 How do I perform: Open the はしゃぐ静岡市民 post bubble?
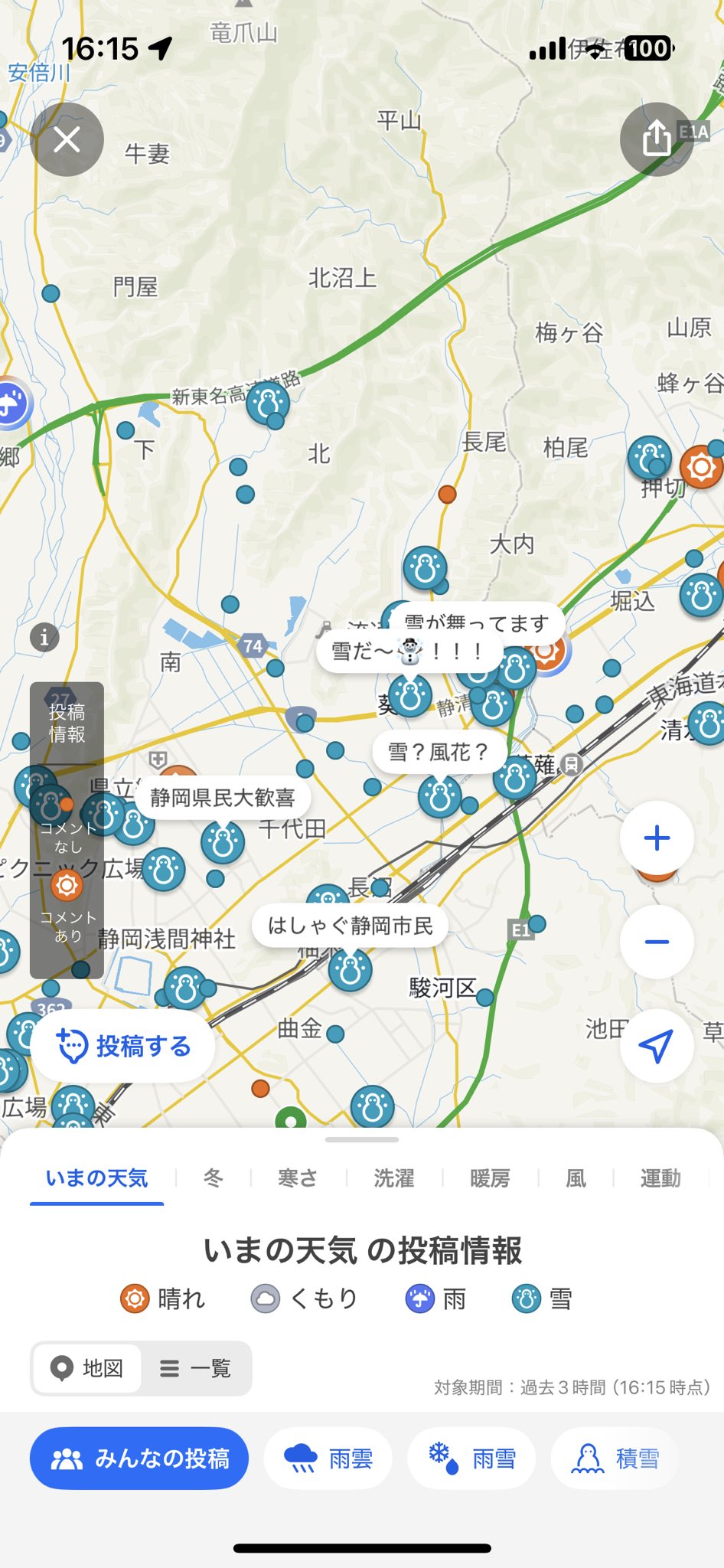tap(350, 926)
